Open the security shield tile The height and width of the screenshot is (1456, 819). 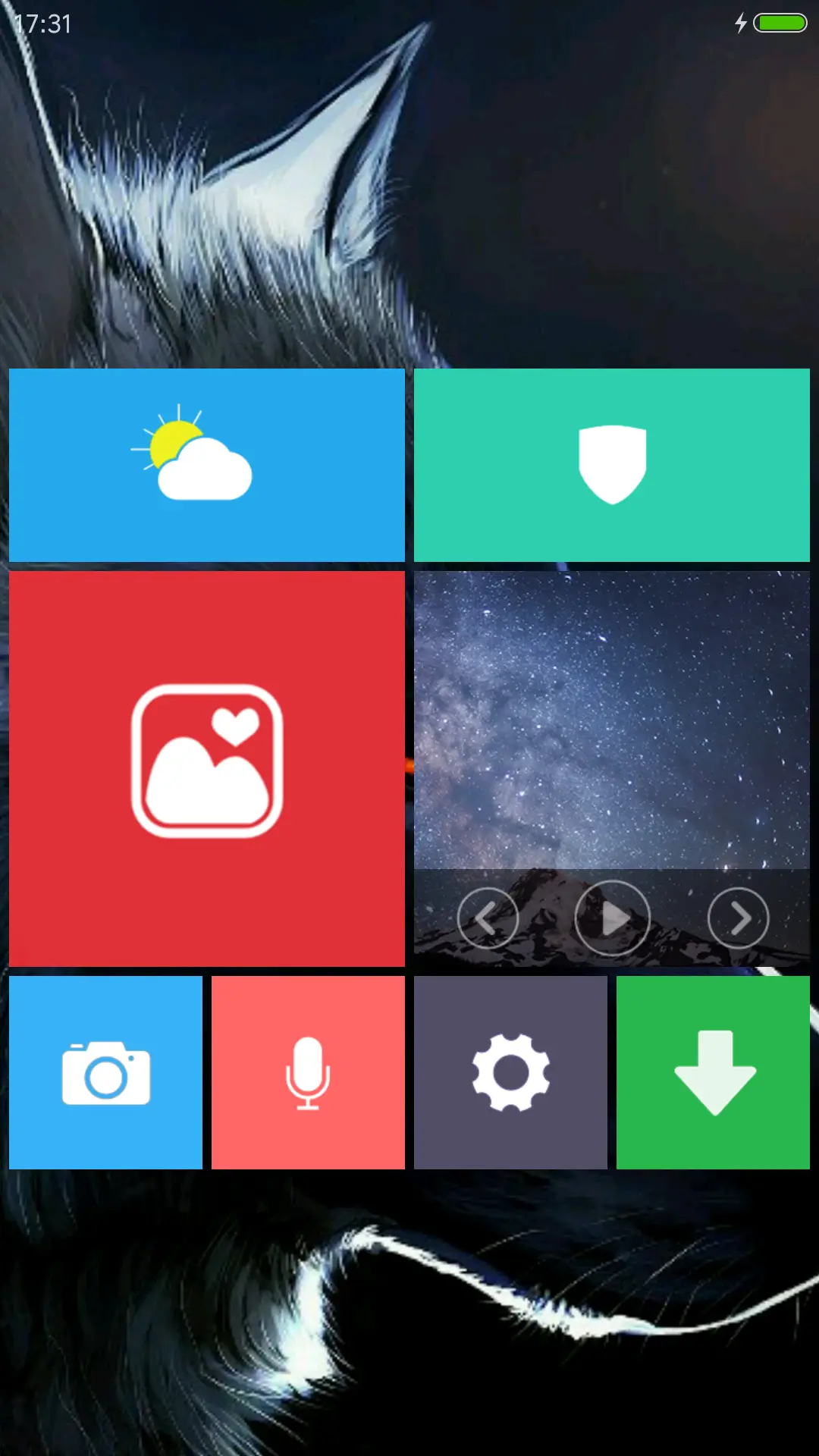point(612,465)
